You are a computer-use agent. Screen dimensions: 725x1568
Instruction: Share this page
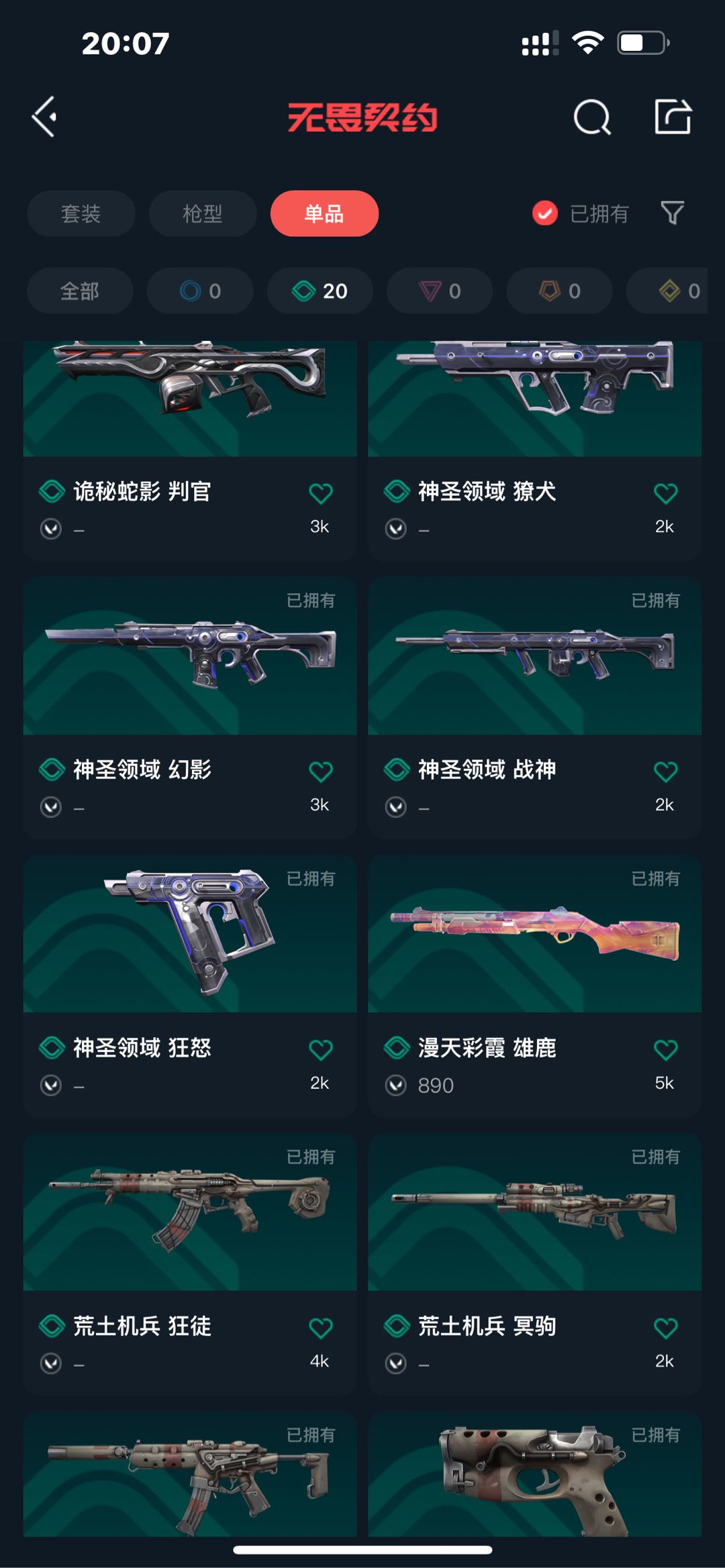673,117
